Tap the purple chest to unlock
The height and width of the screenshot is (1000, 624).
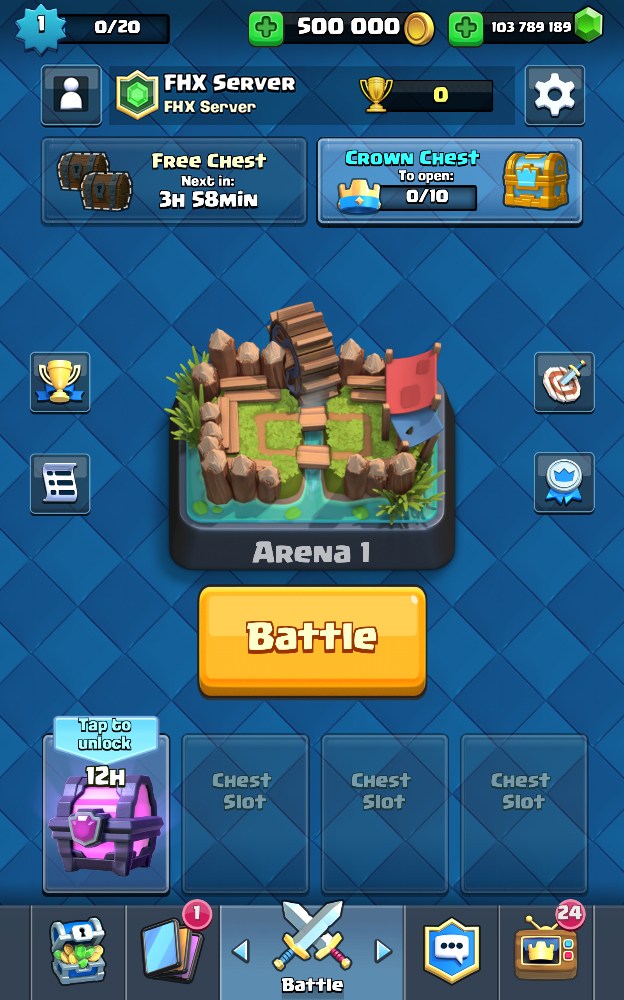pos(106,807)
